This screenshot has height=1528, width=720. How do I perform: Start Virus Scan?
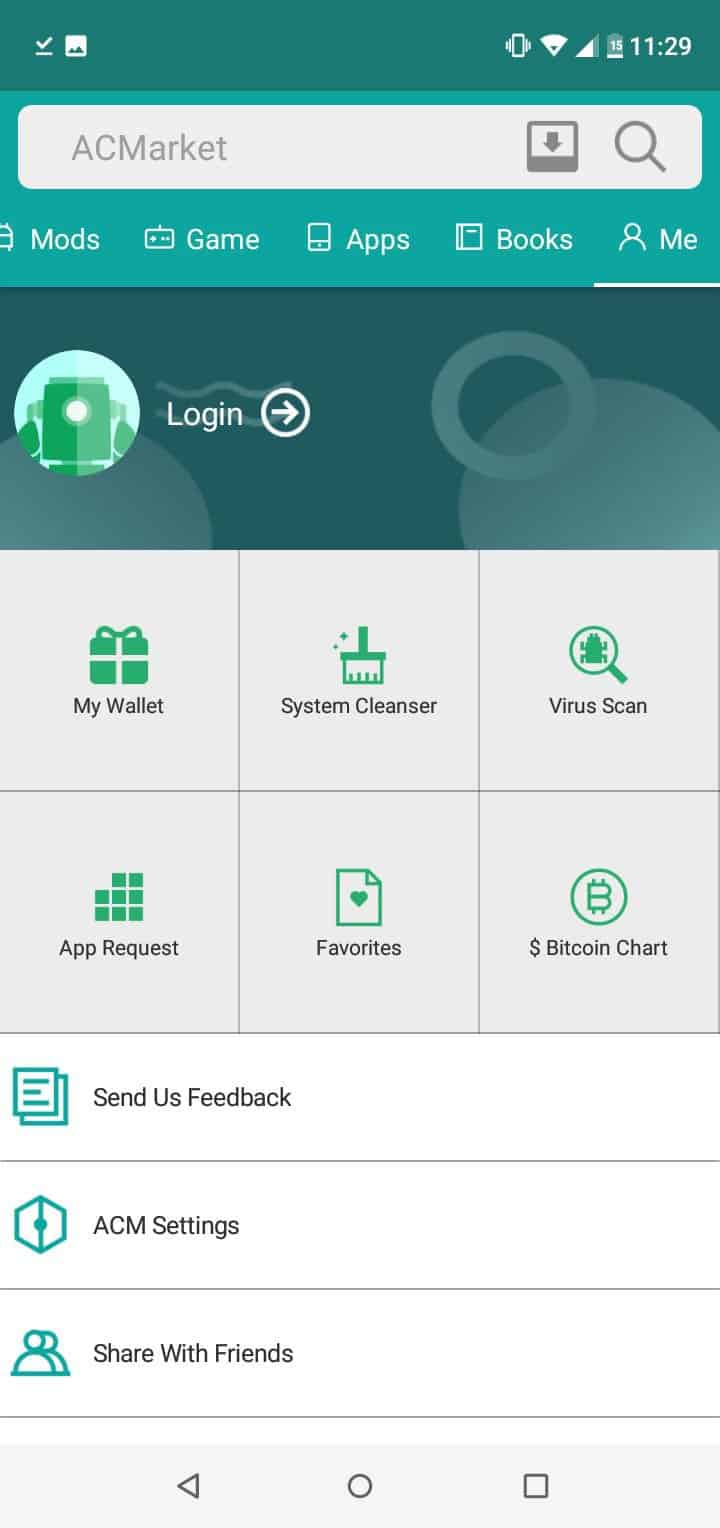coord(598,671)
